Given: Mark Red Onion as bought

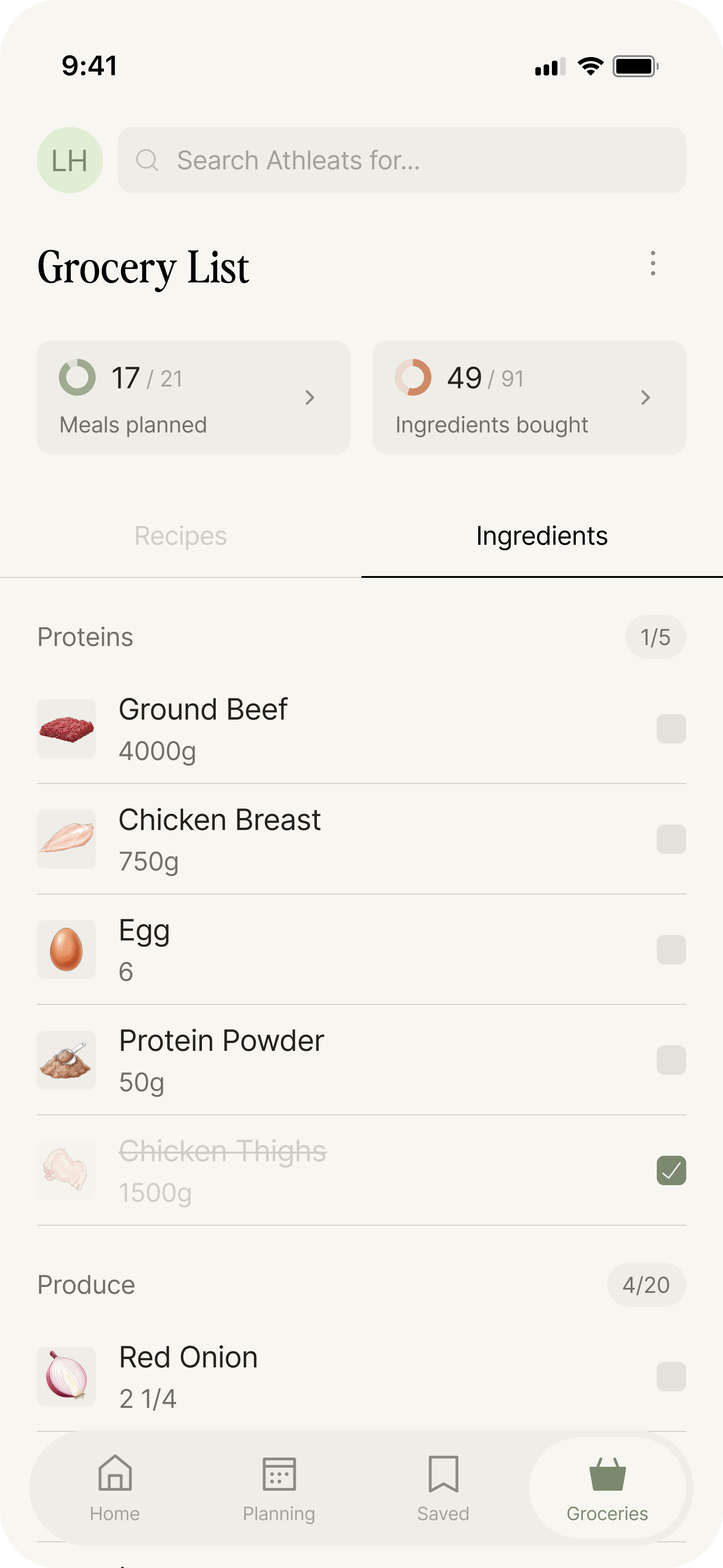Looking at the screenshot, I should tap(671, 1377).
